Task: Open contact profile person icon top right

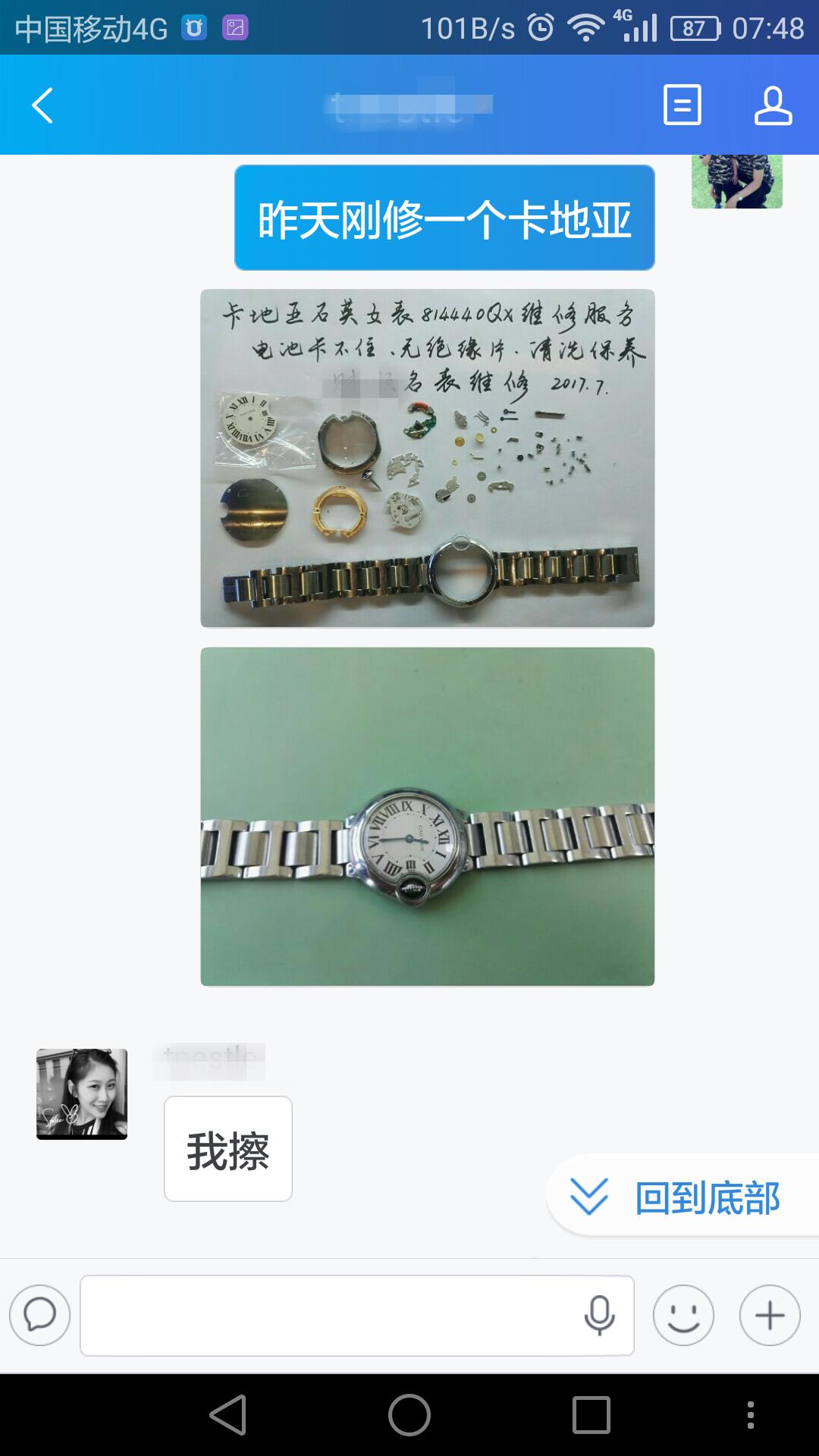Action: (x=773, y=106)
